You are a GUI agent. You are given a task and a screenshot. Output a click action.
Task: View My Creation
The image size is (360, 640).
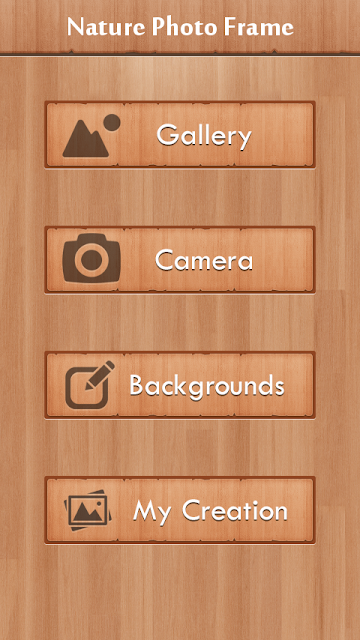180,510
